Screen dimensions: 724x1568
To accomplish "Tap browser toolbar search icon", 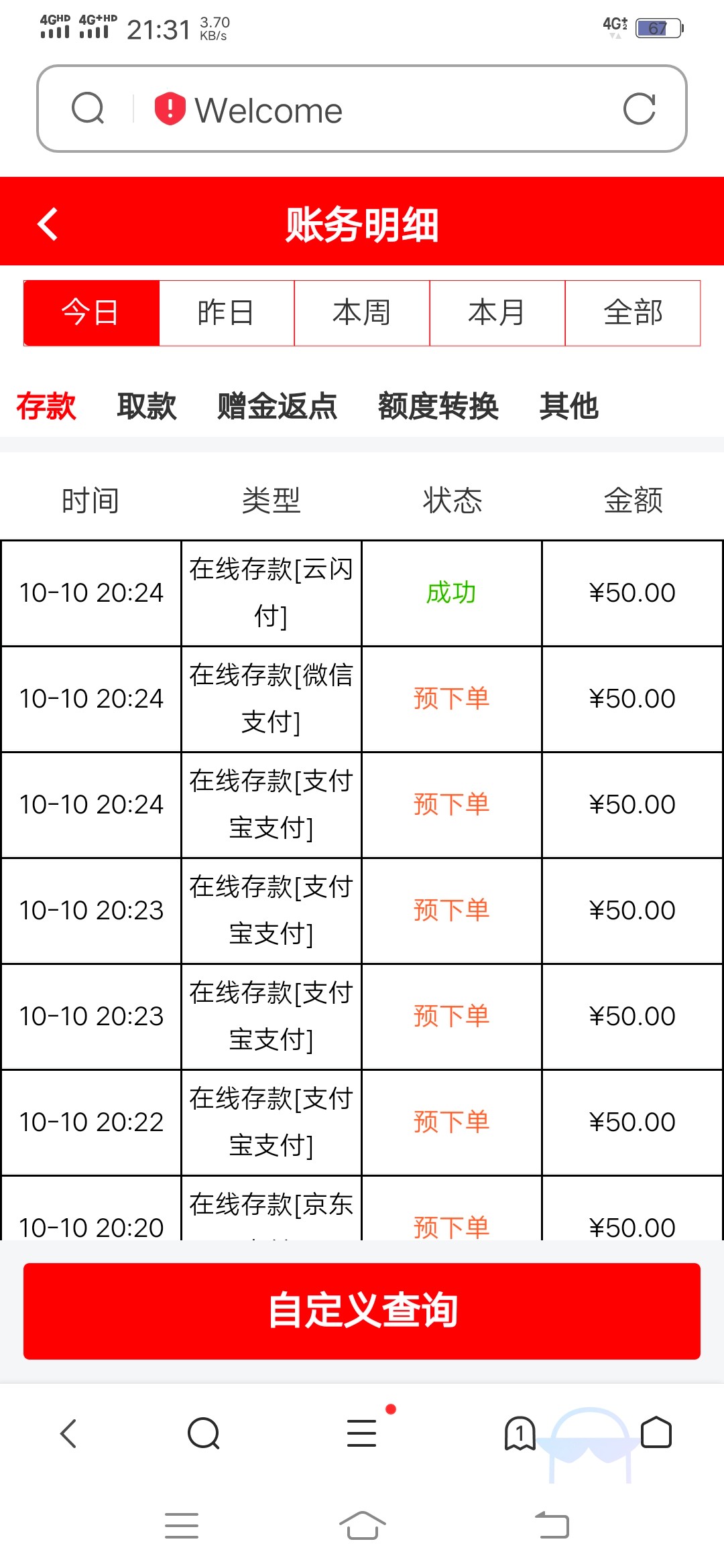I will point(204,1433).
